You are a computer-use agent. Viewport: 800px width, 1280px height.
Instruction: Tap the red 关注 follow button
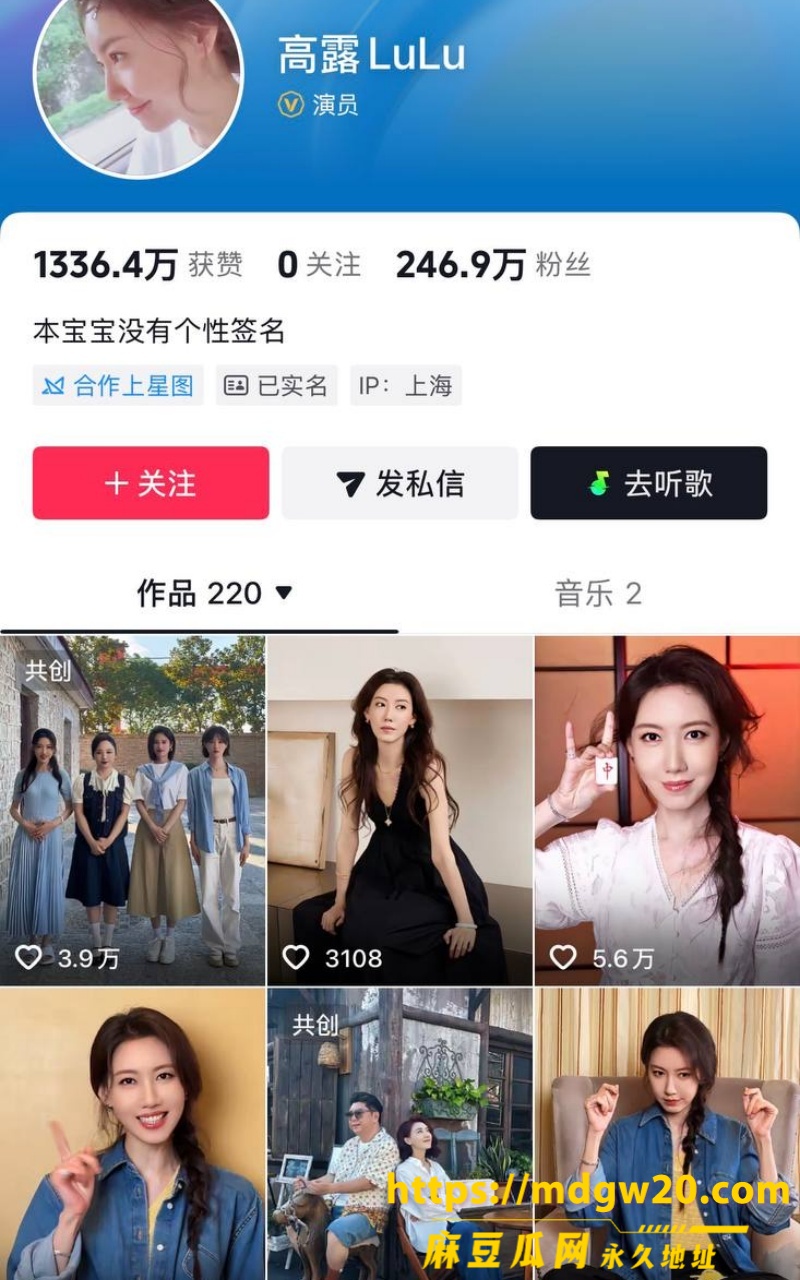tap(151, 483)
